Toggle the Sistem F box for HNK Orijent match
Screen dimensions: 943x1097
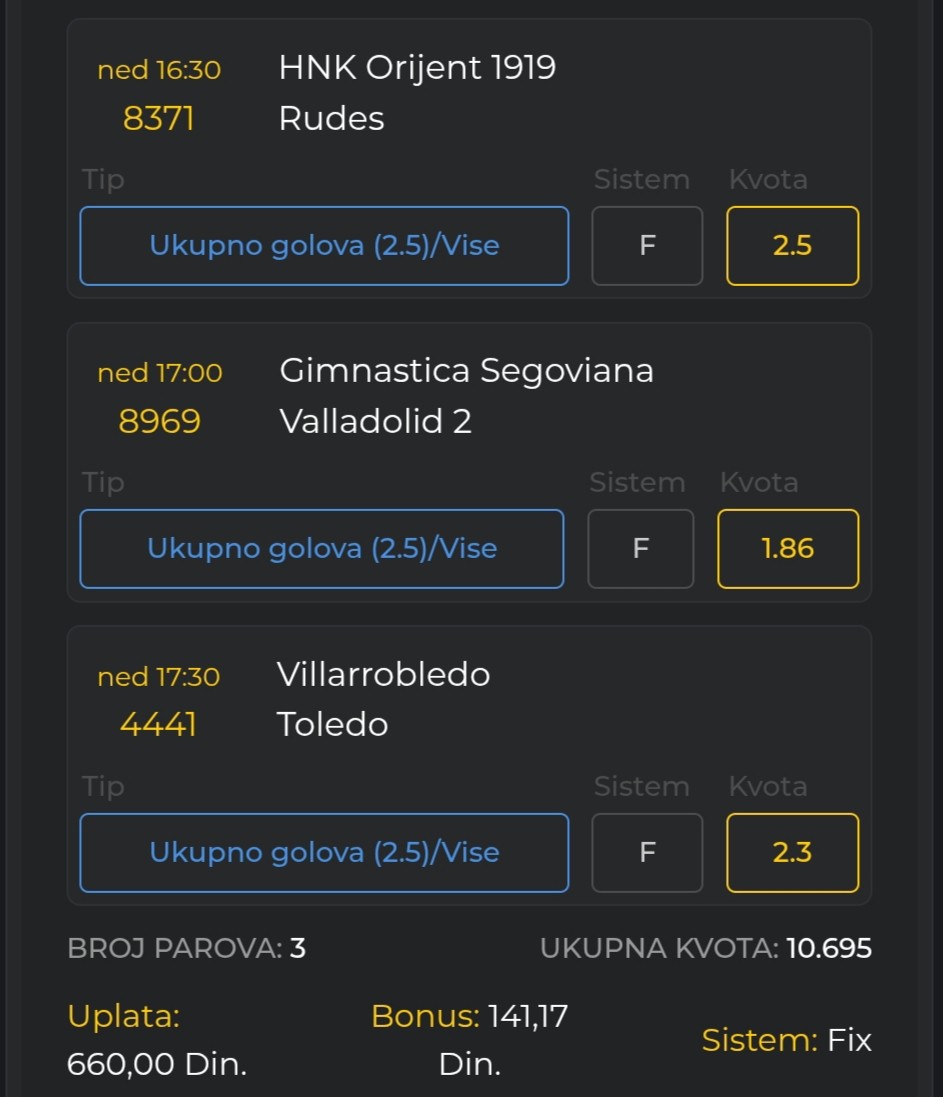coord(647,246)
